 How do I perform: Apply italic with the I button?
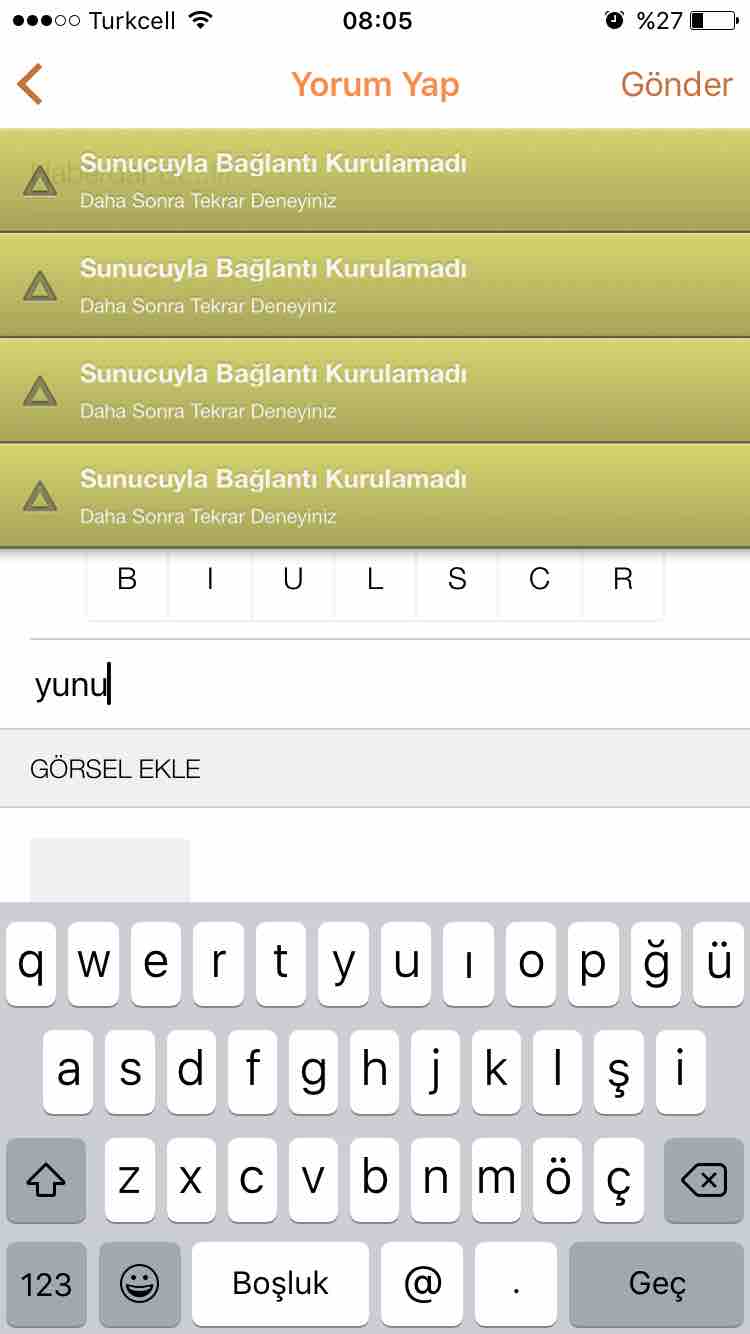pos(210,580)
